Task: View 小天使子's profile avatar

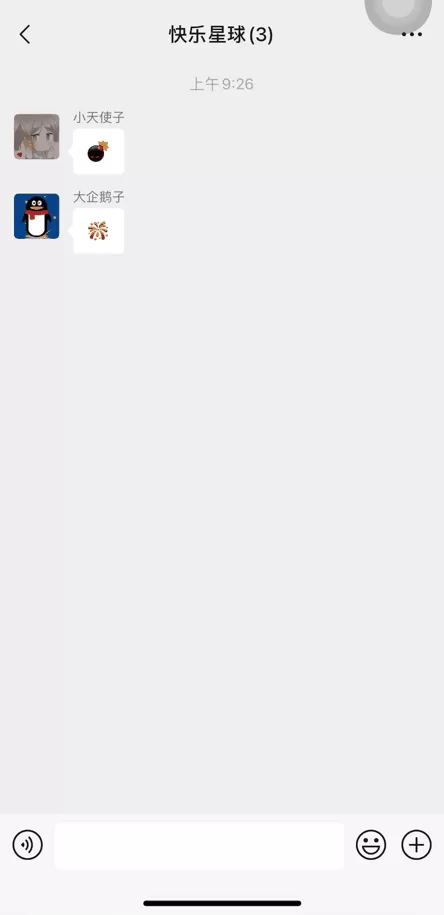Action: 37,137
